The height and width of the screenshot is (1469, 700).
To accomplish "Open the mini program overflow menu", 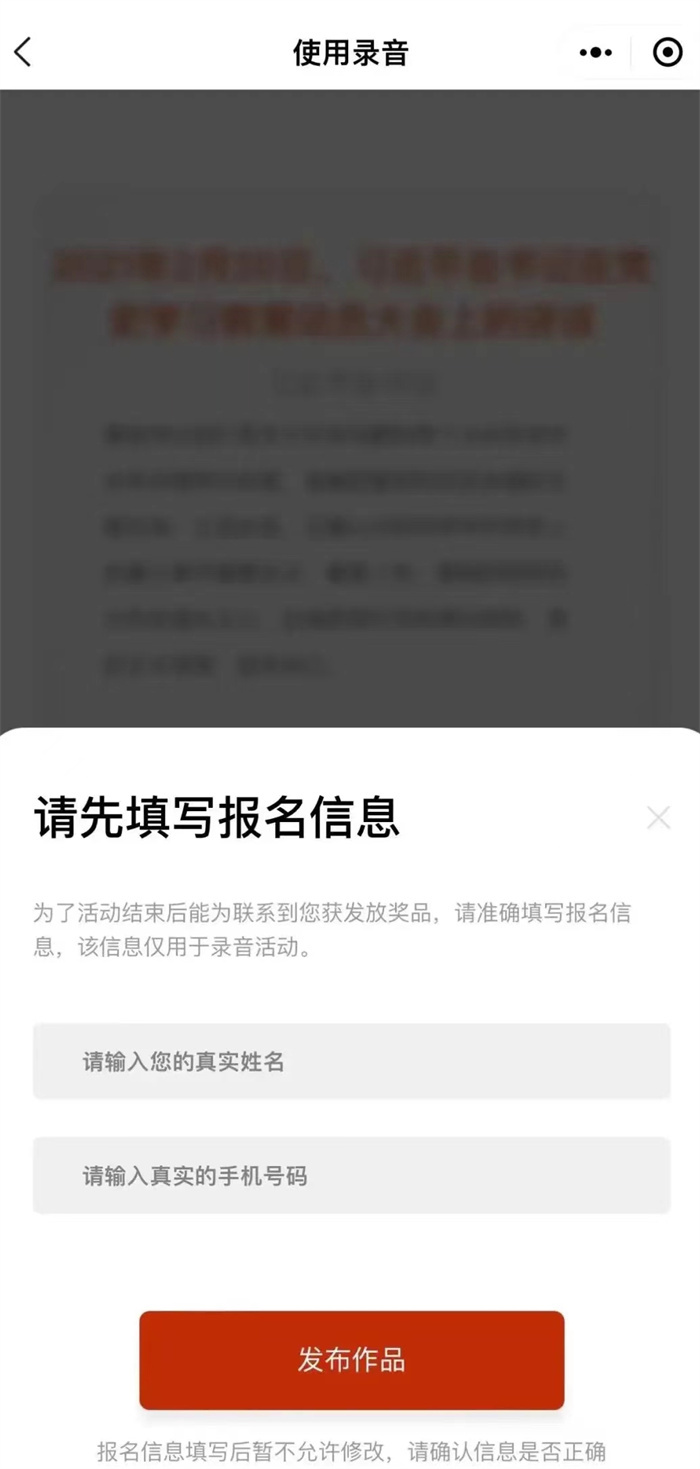I will (596, 52).
